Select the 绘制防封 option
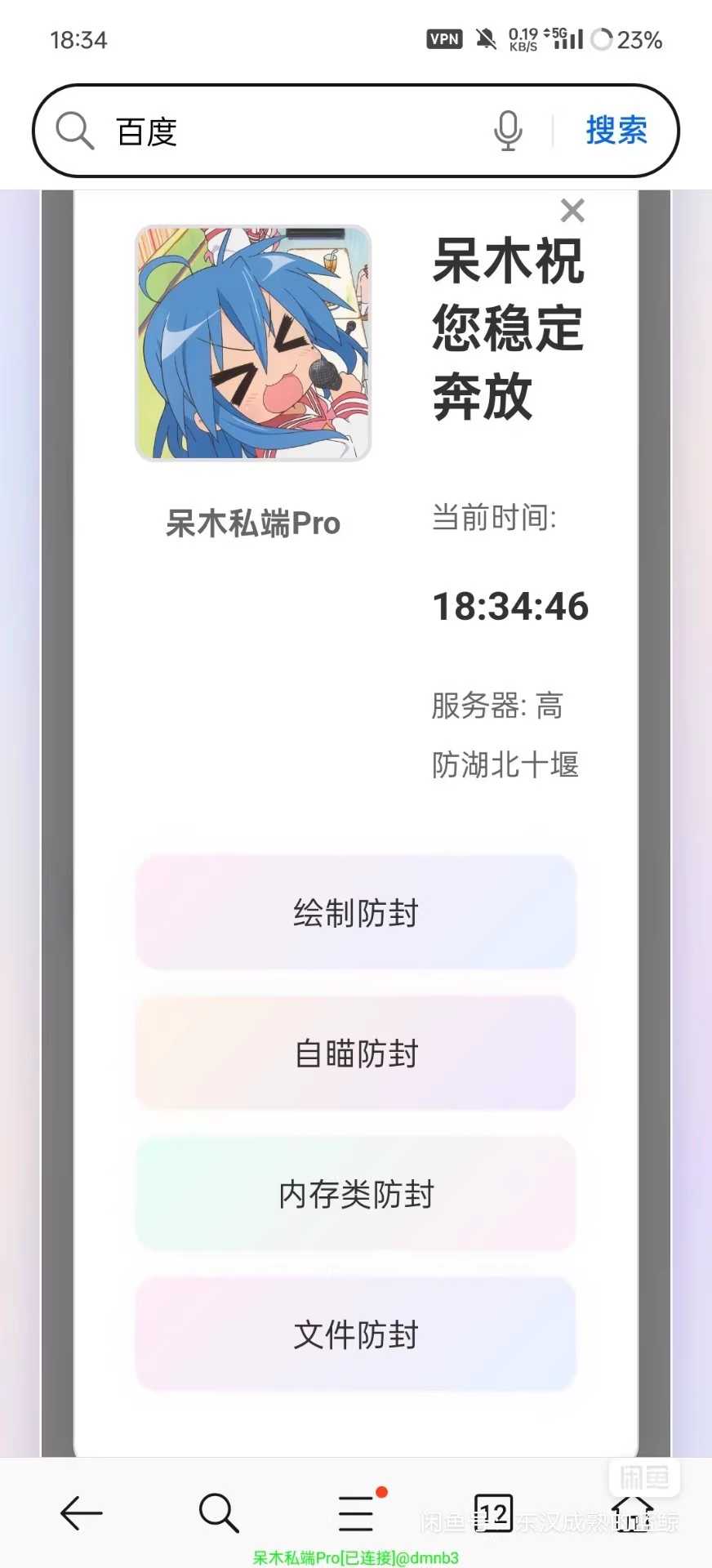712x1568 pixels. [x=356, y=912]
